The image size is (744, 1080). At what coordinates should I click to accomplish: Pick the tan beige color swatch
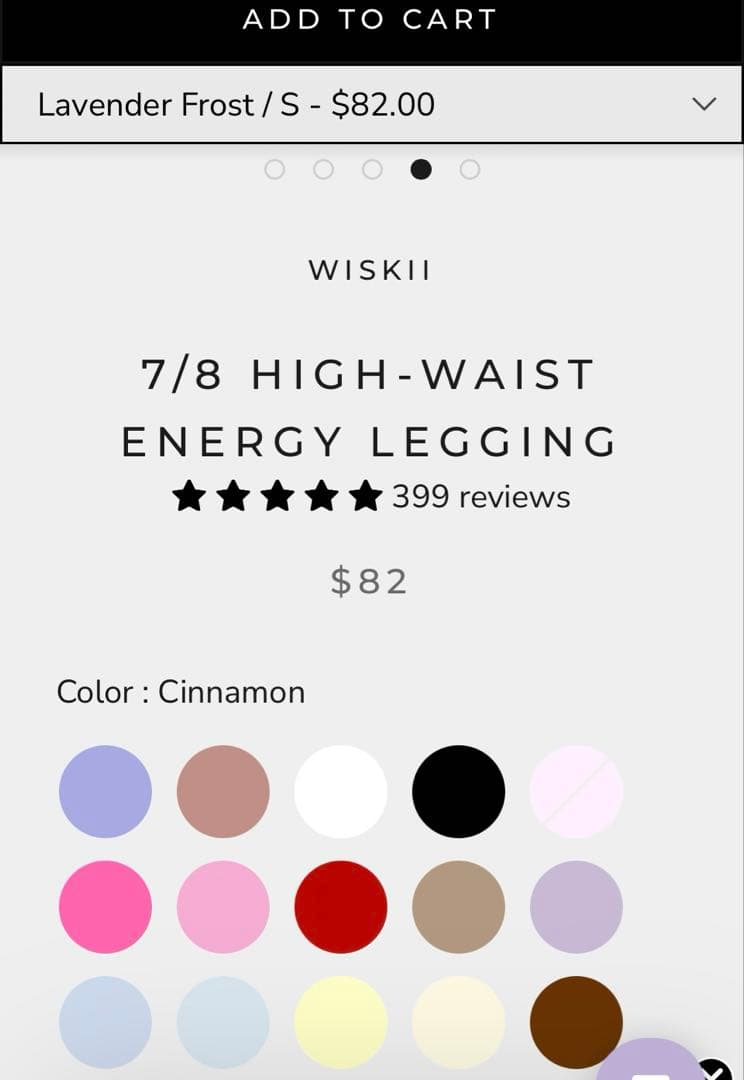click(x=459, y=907)
